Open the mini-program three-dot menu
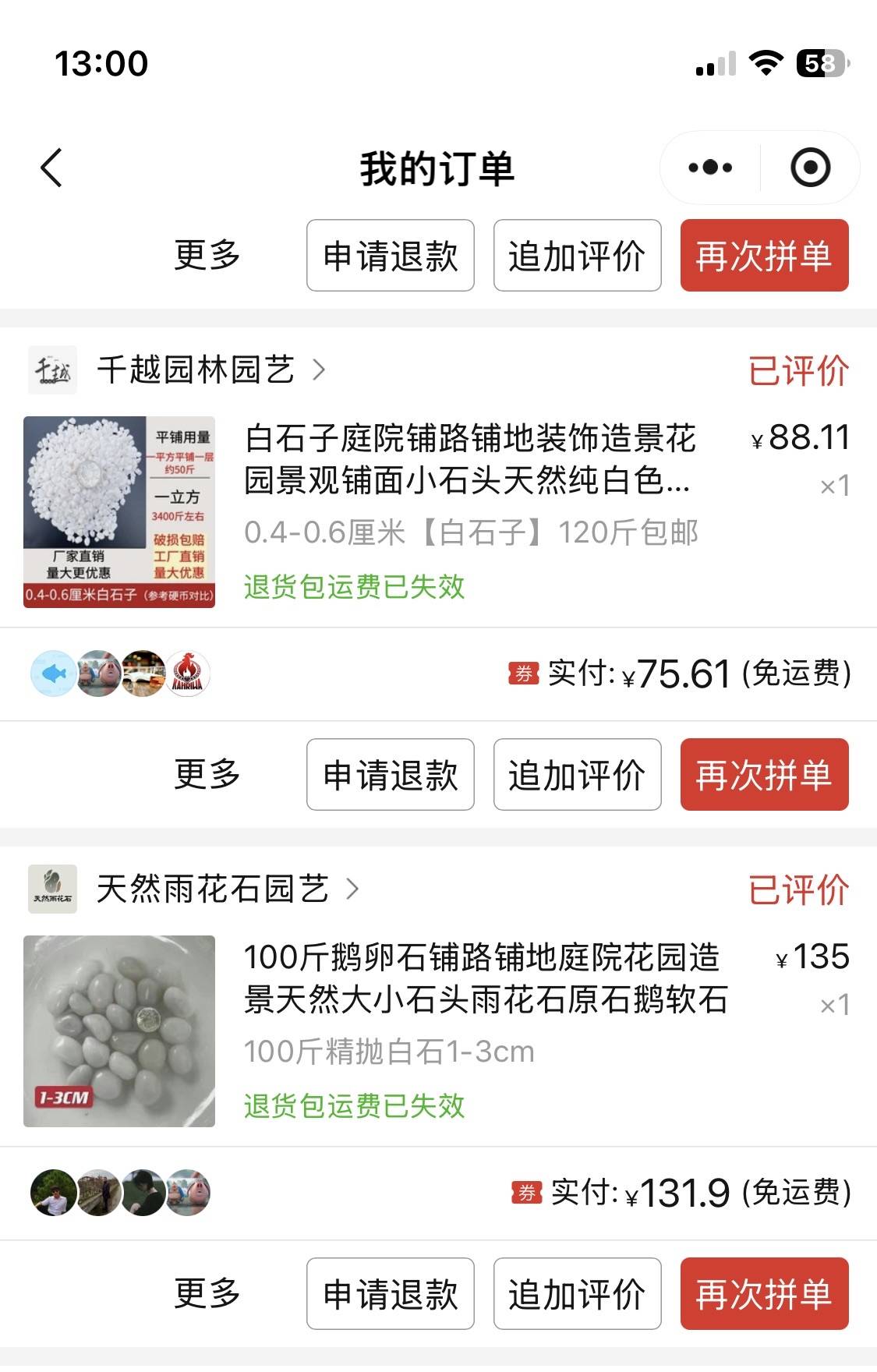 710,168
